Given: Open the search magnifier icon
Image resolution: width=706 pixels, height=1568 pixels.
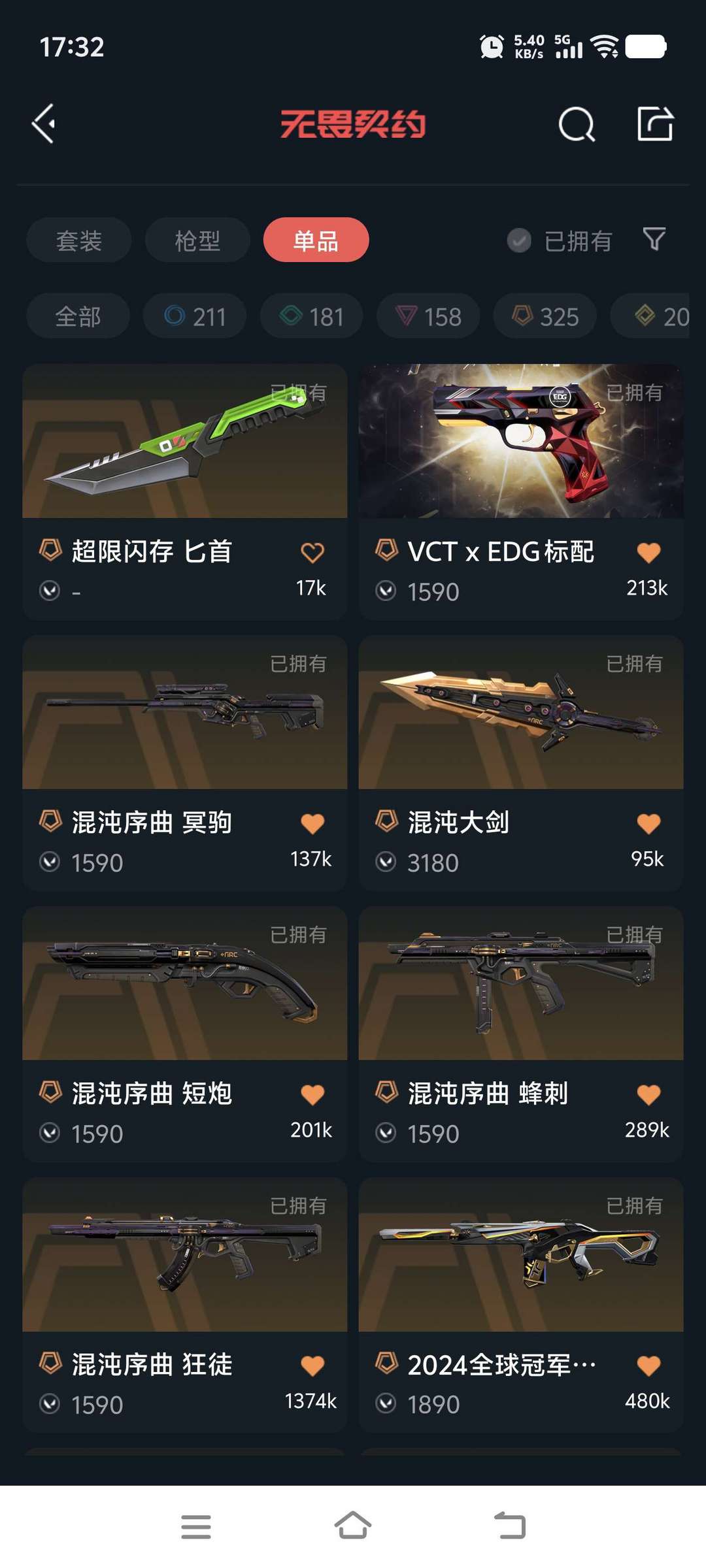Looking at the screenshot, I should click(577, 124).
